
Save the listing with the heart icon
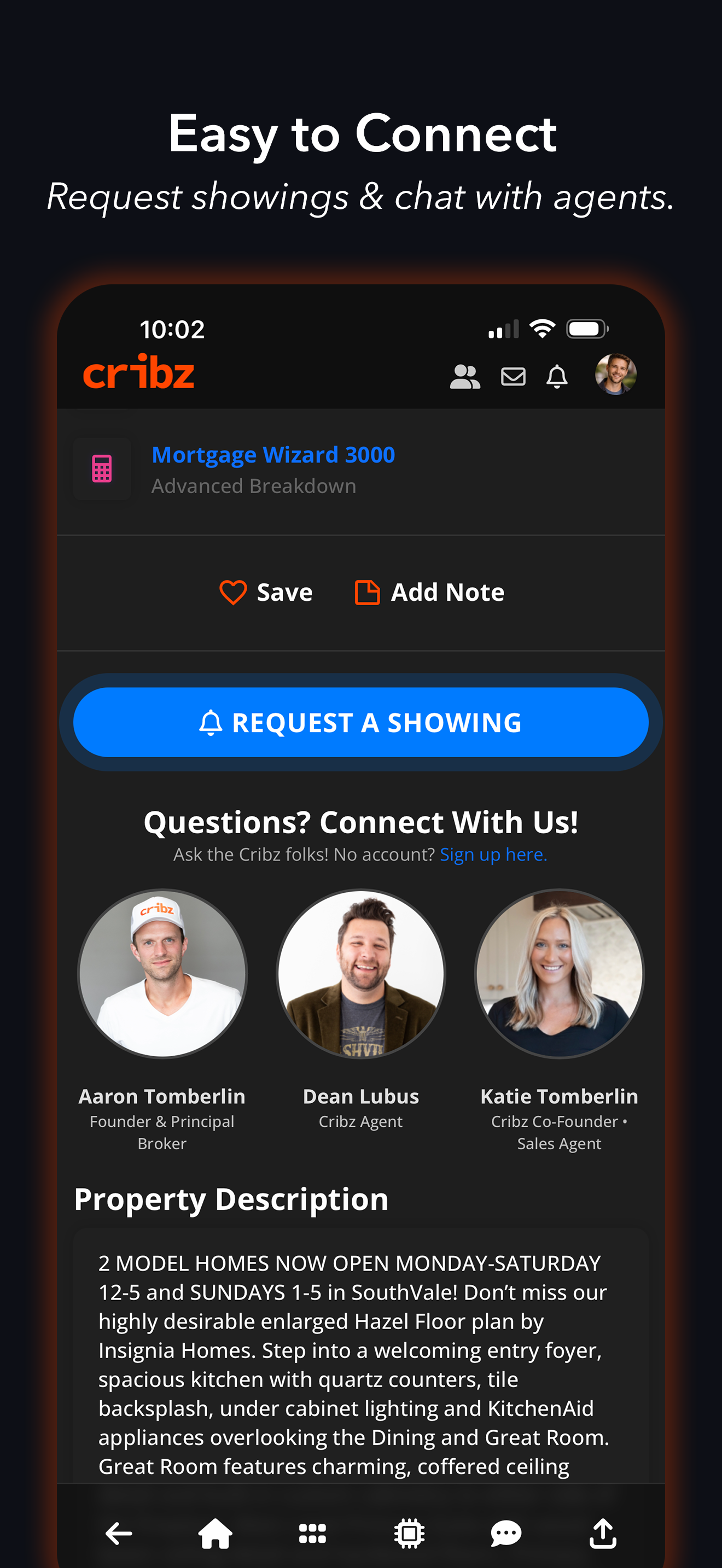pos(234,591)
